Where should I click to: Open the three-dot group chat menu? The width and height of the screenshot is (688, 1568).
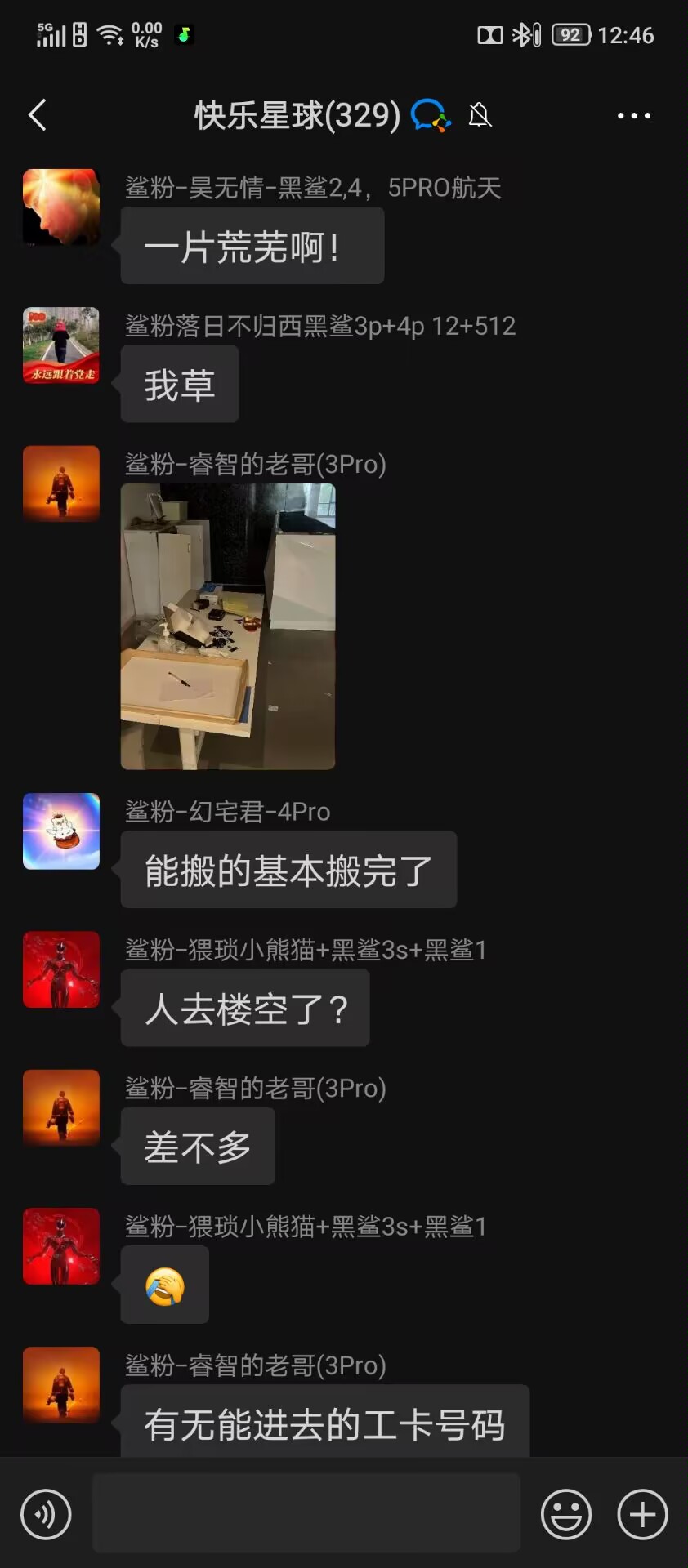pyautogui.click(x=633, y=116)
